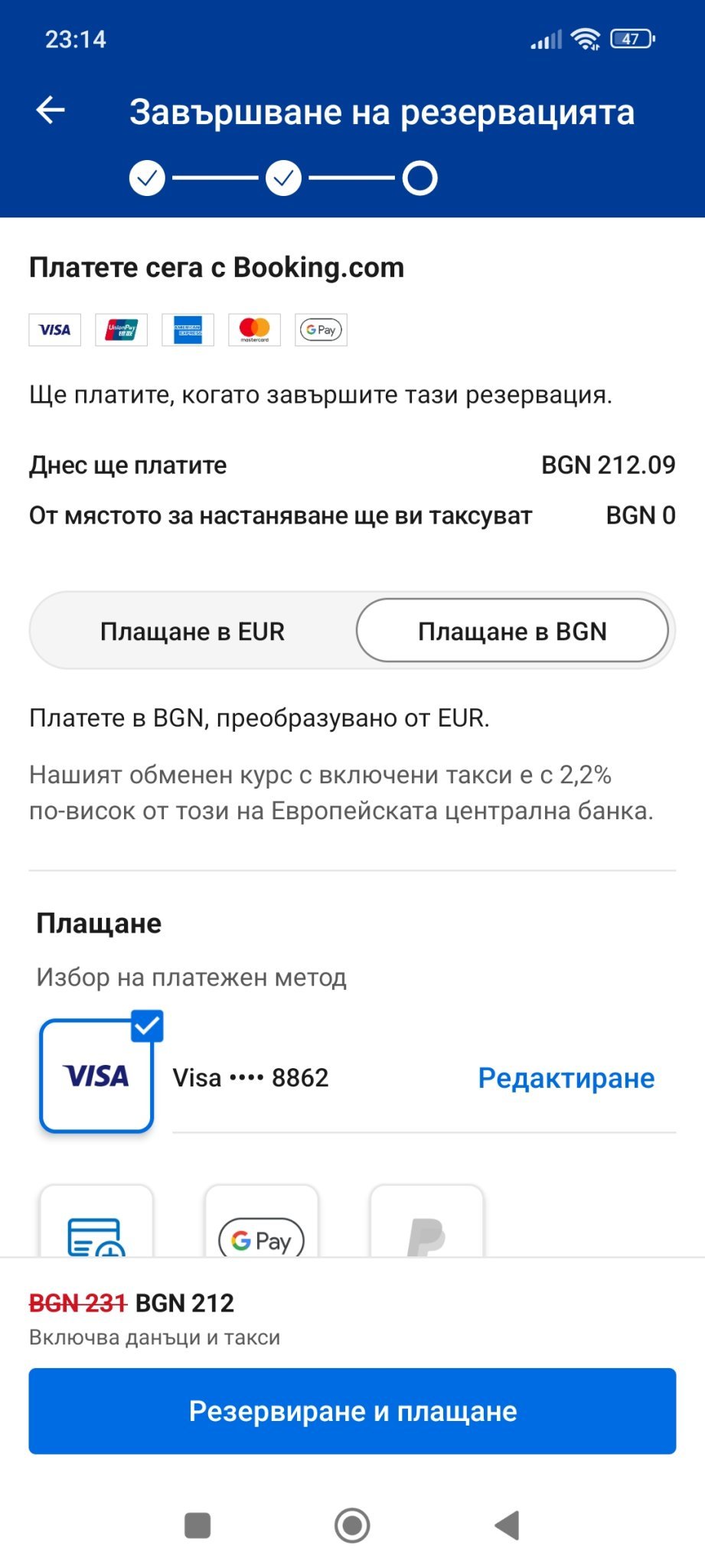Choose Google Pay as payment method
The width and height of the screenshot is (705, 1568).
click(x=262, y=1221)
